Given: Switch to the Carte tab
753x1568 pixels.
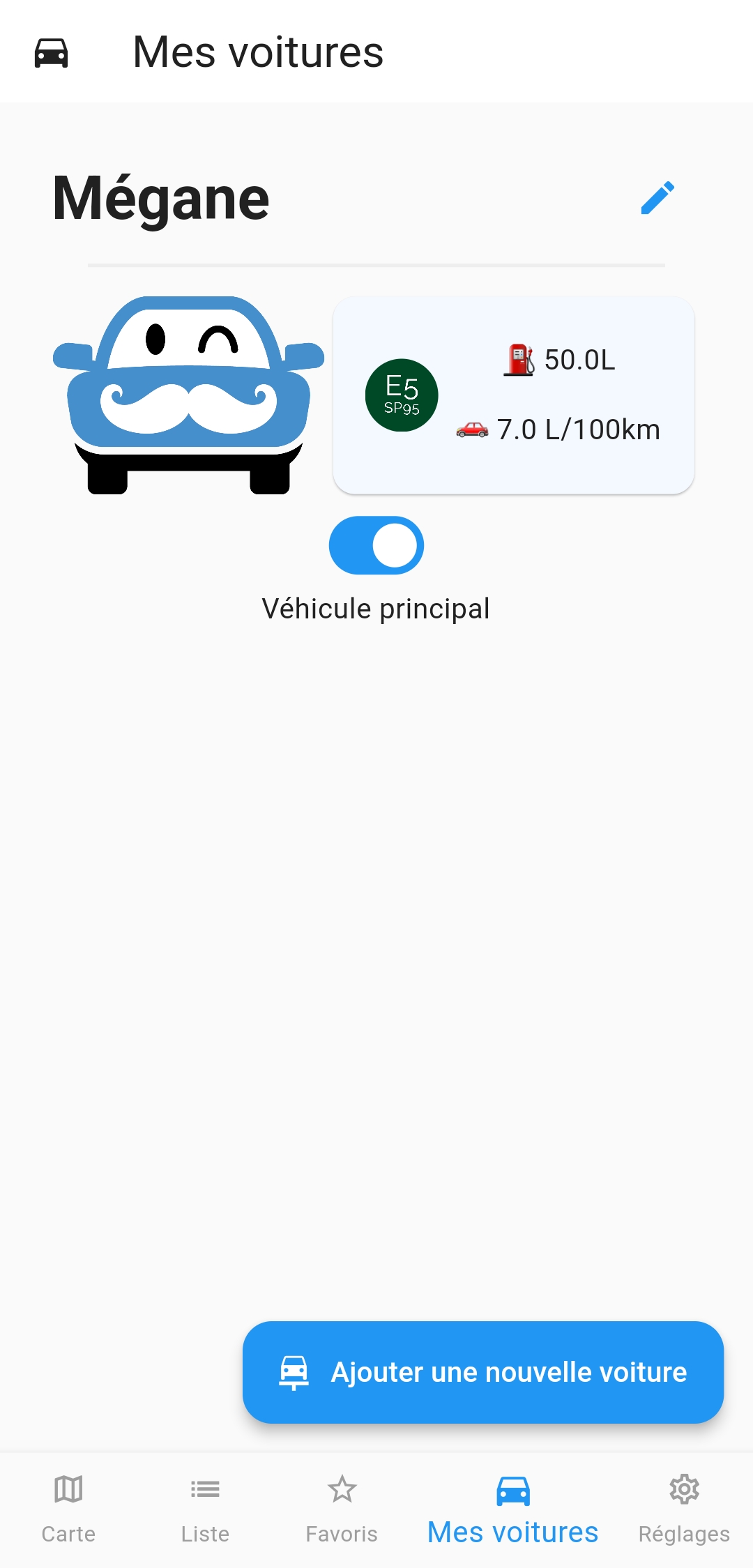Looking at the screenshot, I should pos(68,1509).
